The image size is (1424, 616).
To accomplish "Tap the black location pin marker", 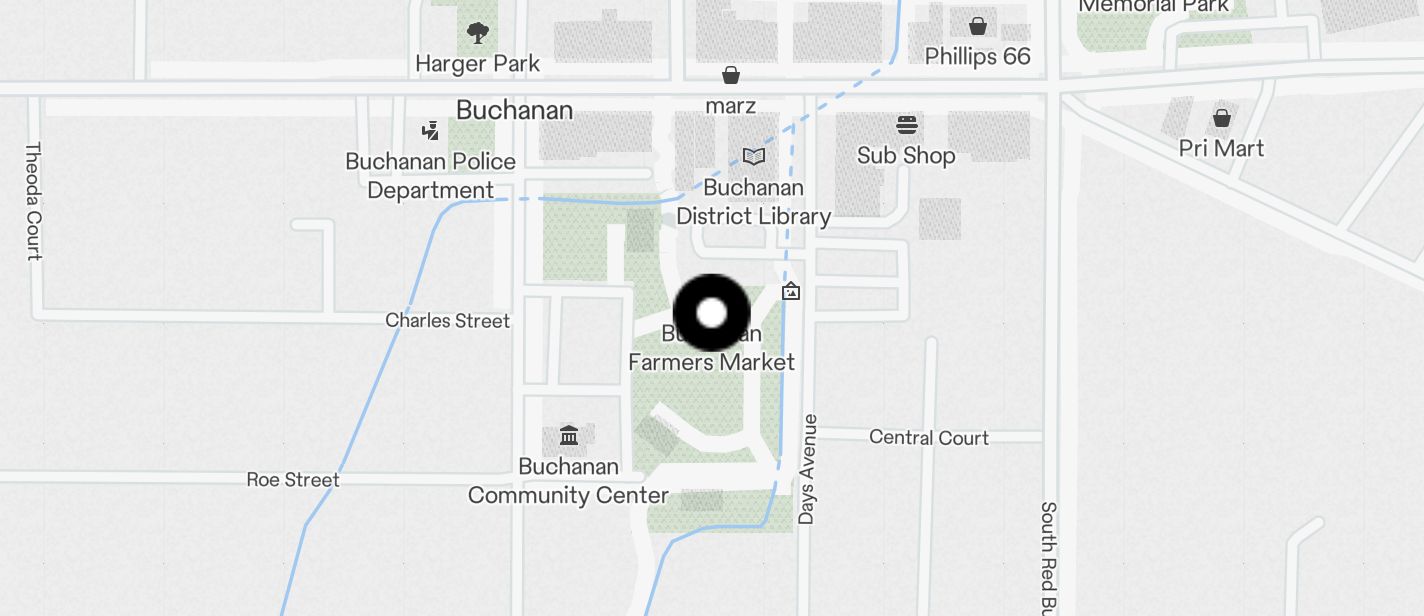I will point(711,313).
